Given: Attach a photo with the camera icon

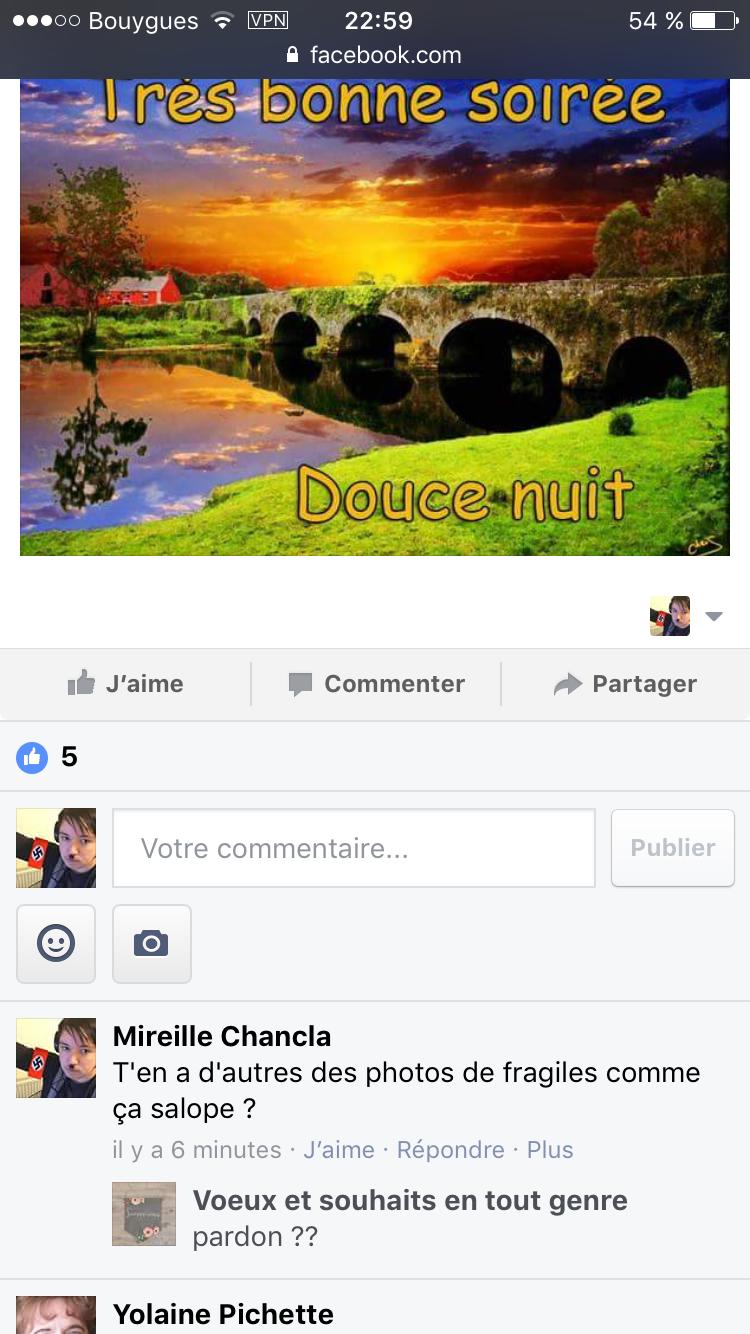Looking at the screenshot, I should click(151, 943).
